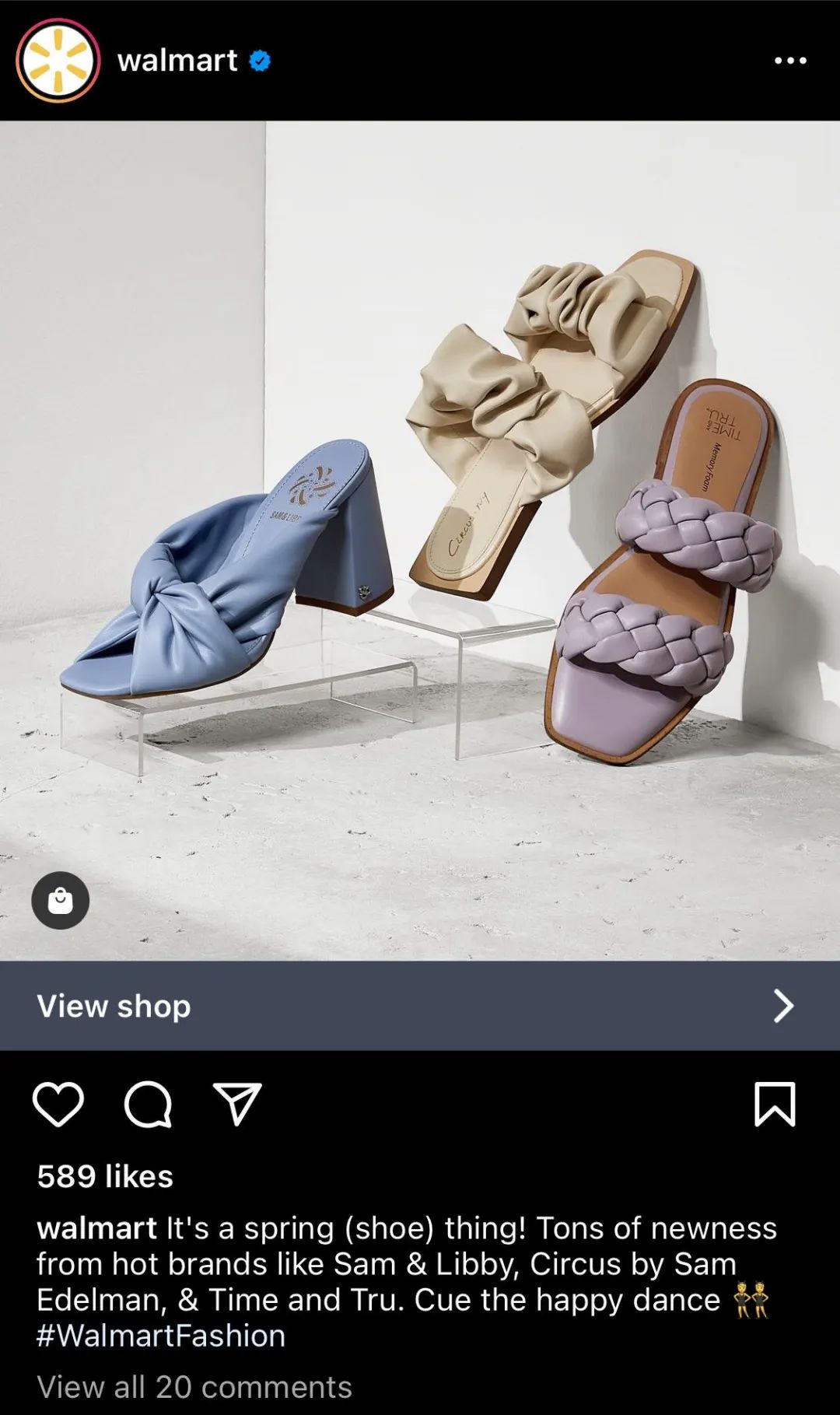Open Walmart's profile picture story
Viewport: 840px width, 1415px height.
pos(58,61)
